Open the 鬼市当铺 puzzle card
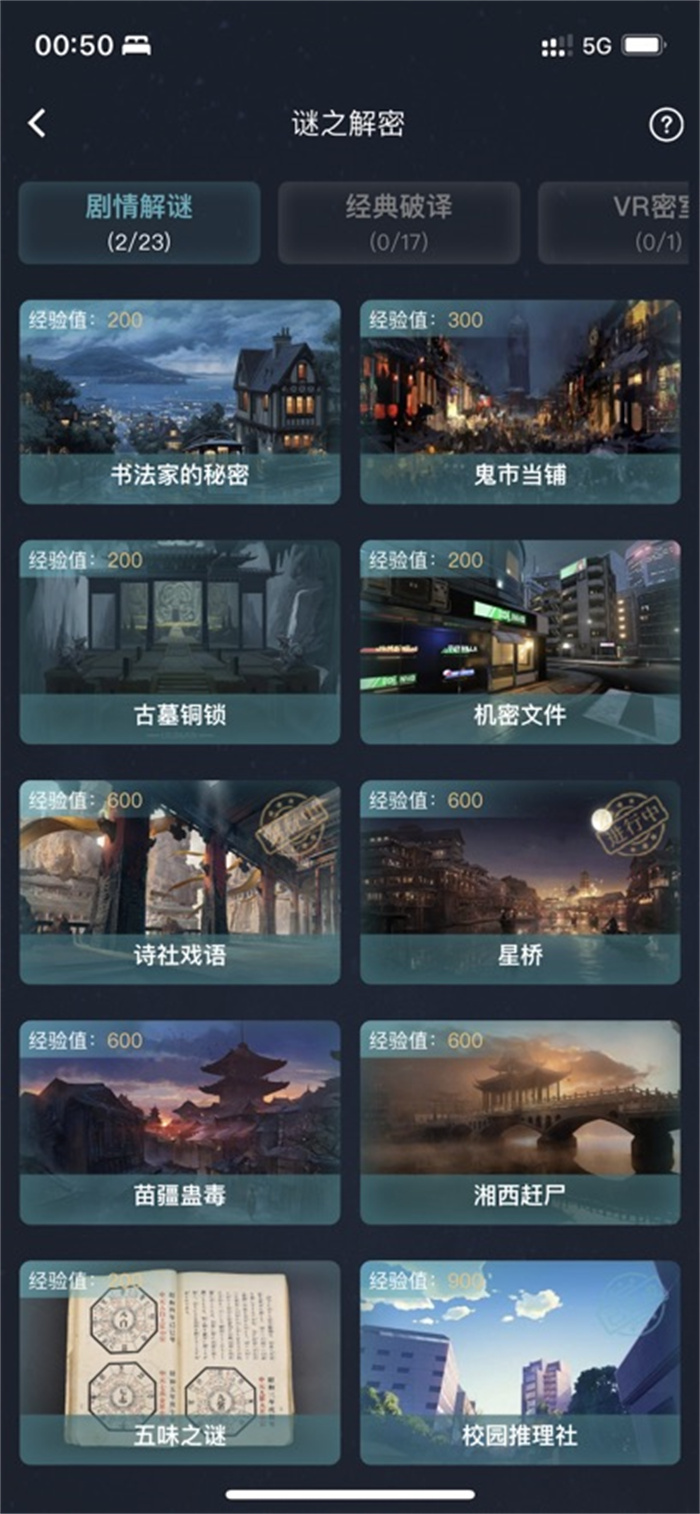The image size is (700, 1514). [x=520, y=402]
